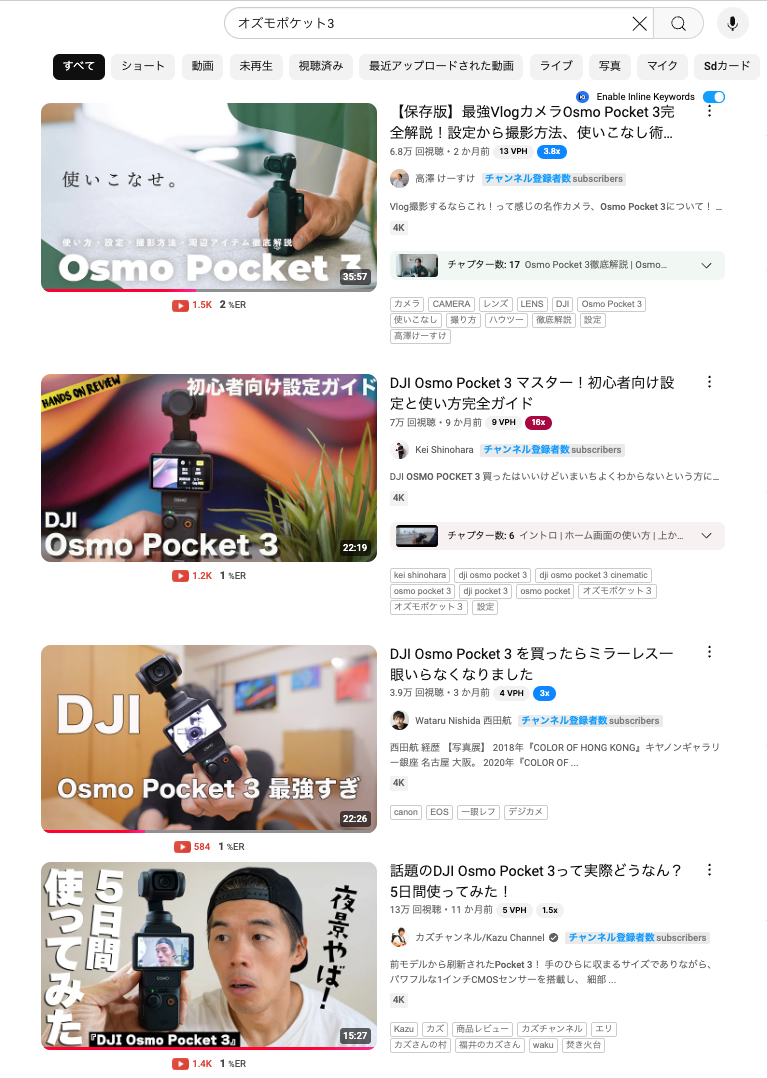Image resolution: width=767 pixels, height=1078 pixels.
Task: Filter by 最近アップロードされた動画
Action: click(441, 67)
